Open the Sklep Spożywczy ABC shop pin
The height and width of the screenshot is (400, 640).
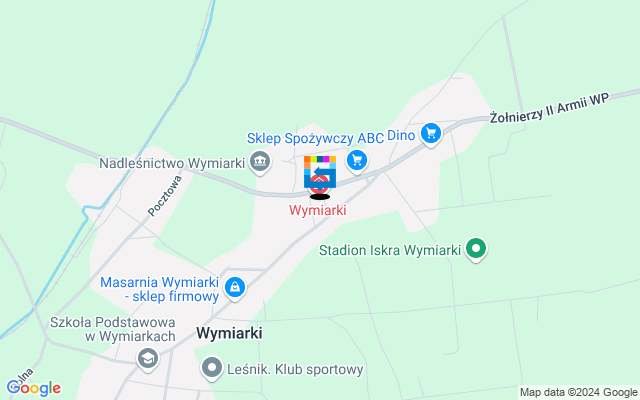coord(356,160)
